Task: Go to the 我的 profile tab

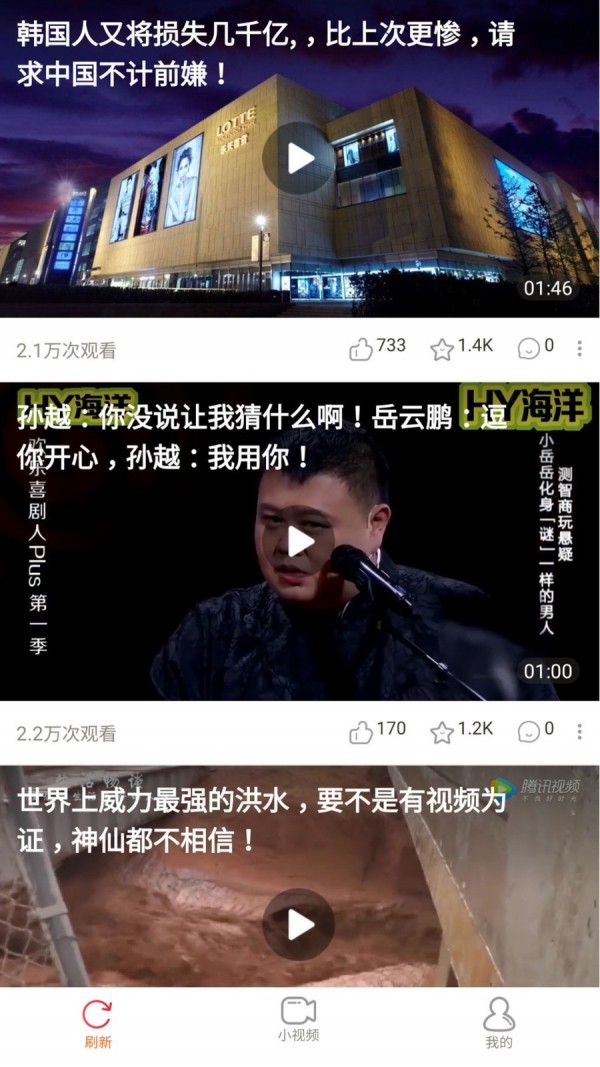Action: (x=498, y=1024)
